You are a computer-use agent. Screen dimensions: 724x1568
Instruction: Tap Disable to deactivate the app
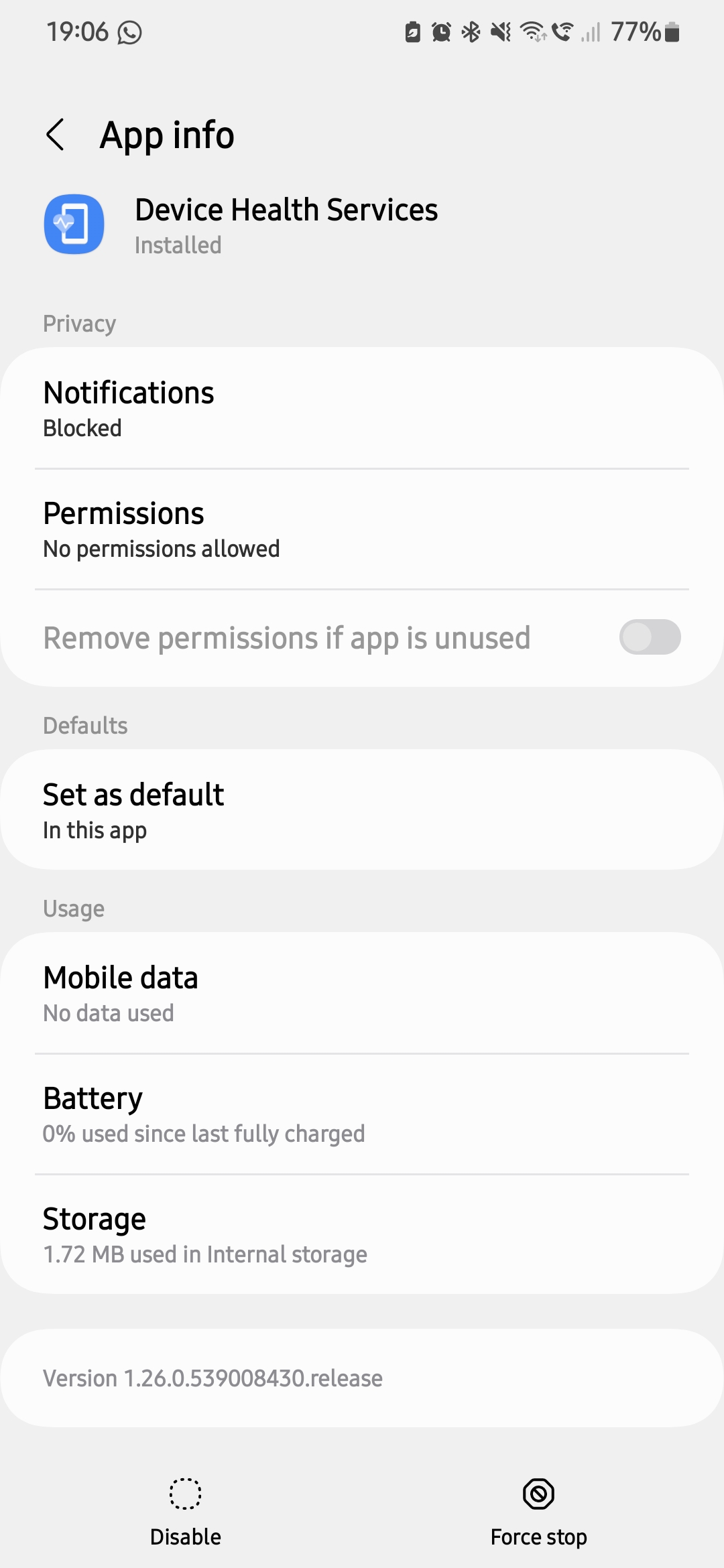(x=186, y=1514)
